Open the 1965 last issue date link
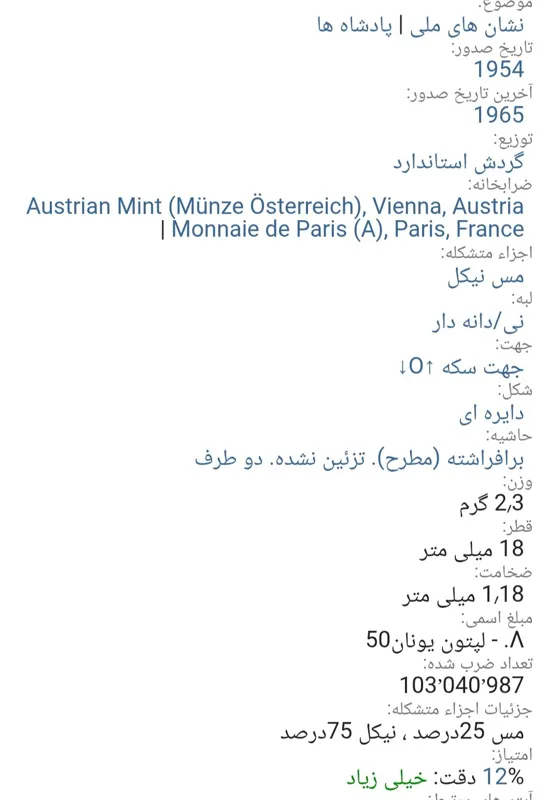Image resolution: width=560 pixels, height=800 pixels. click(499, 115)
